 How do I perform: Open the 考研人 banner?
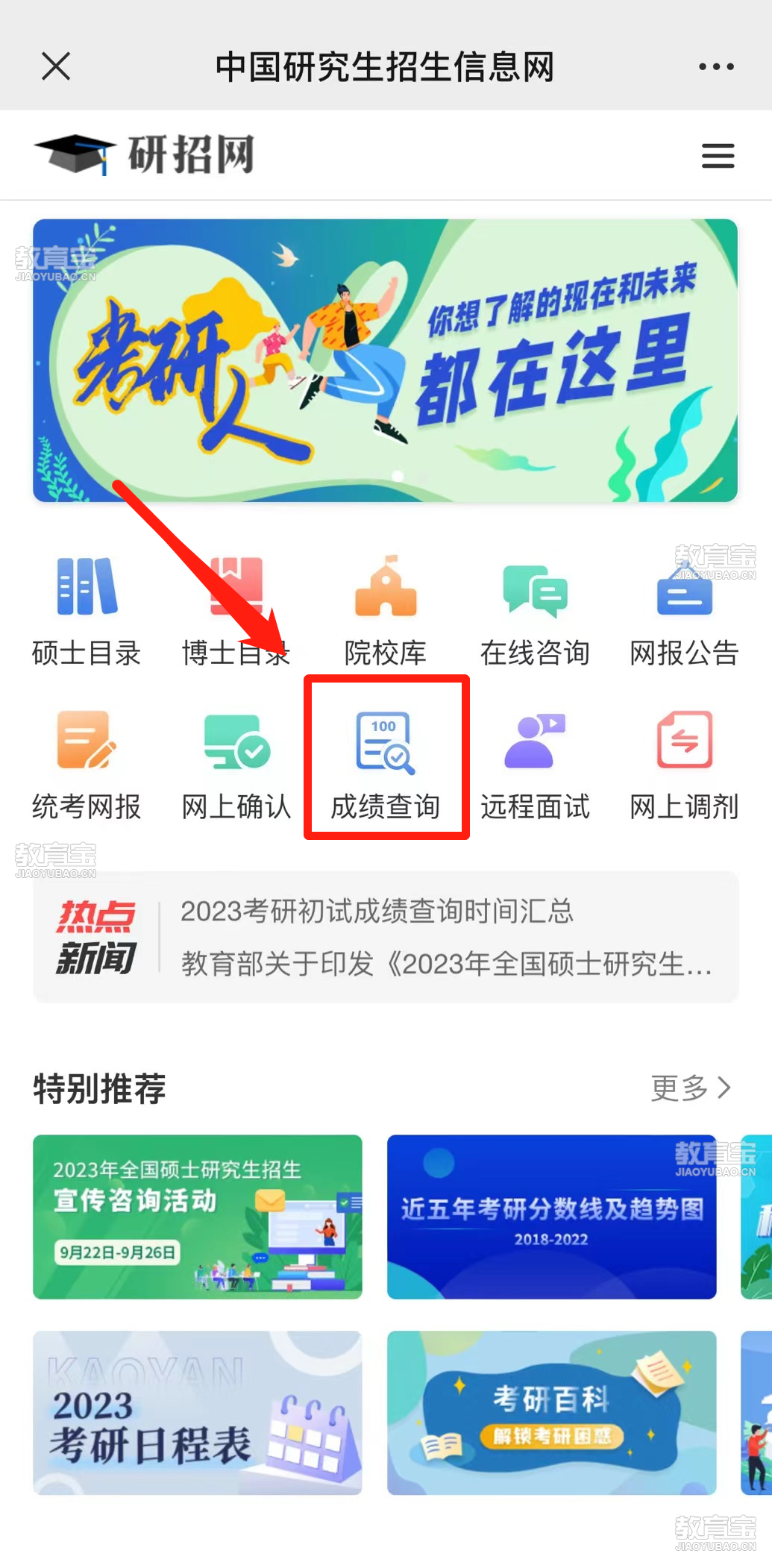coord(385,360)
